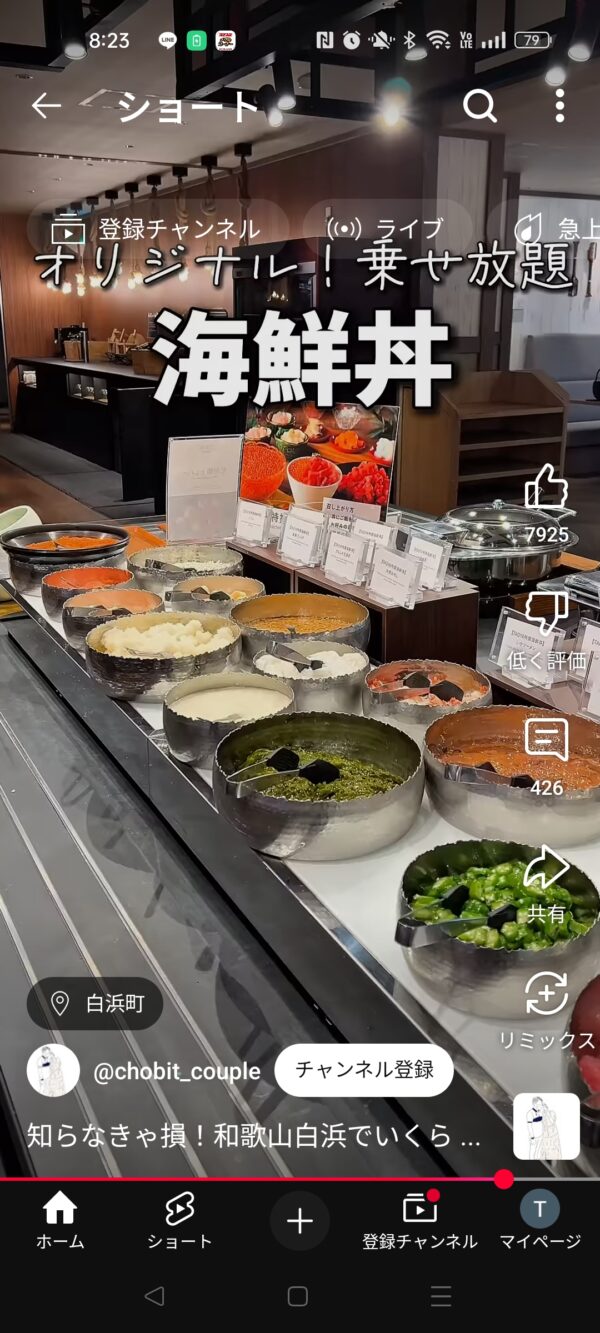The width and height of the screenshot is (600, 1333).
Task: Subscribe with the チャンネル登録 button
Action: 364,1070
